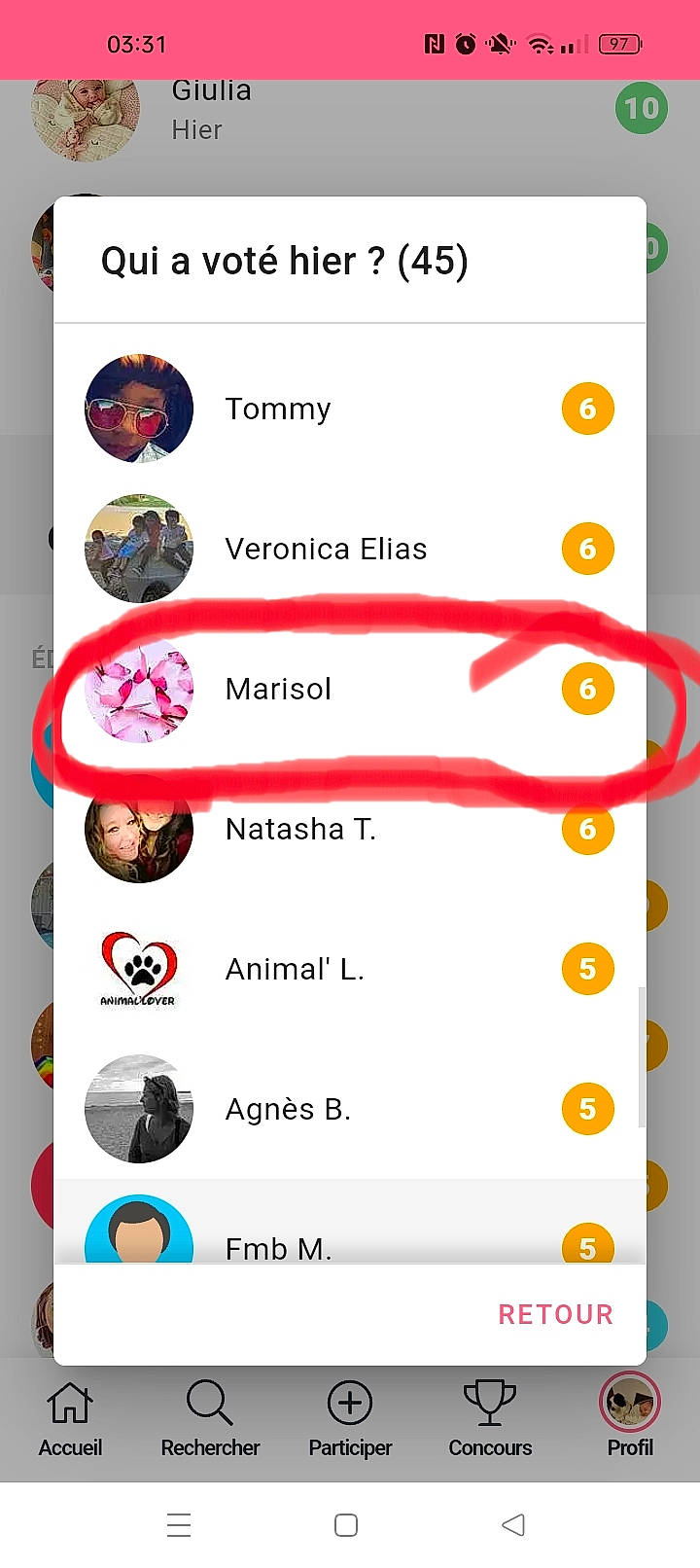700x1568 pixels.
Task: Switch to the Concours tab
Action: pyautogui.click(x=490, y=1418)
